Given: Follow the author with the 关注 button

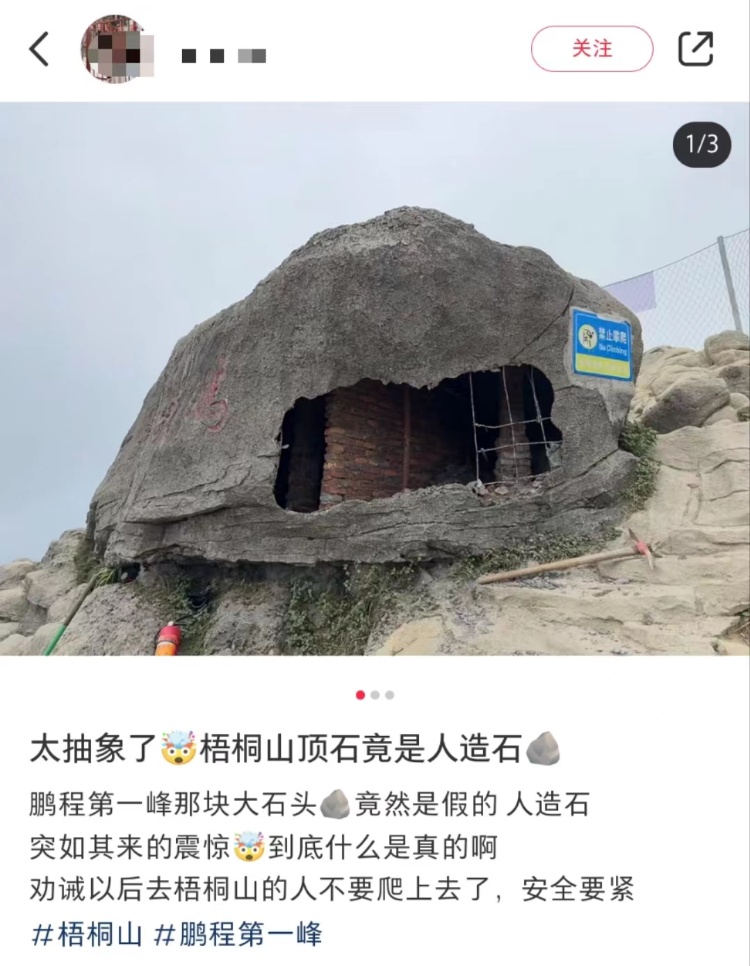Looking at the screenshot, I should tap(592, 49).
